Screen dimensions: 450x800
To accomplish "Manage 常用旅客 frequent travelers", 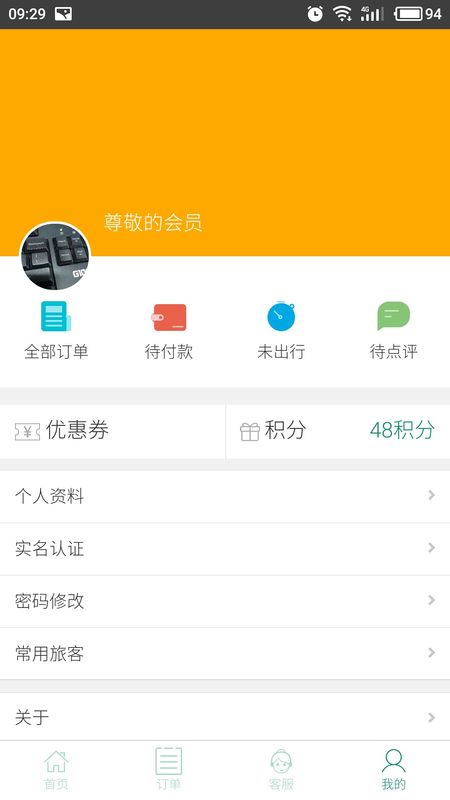I will 225,653.
